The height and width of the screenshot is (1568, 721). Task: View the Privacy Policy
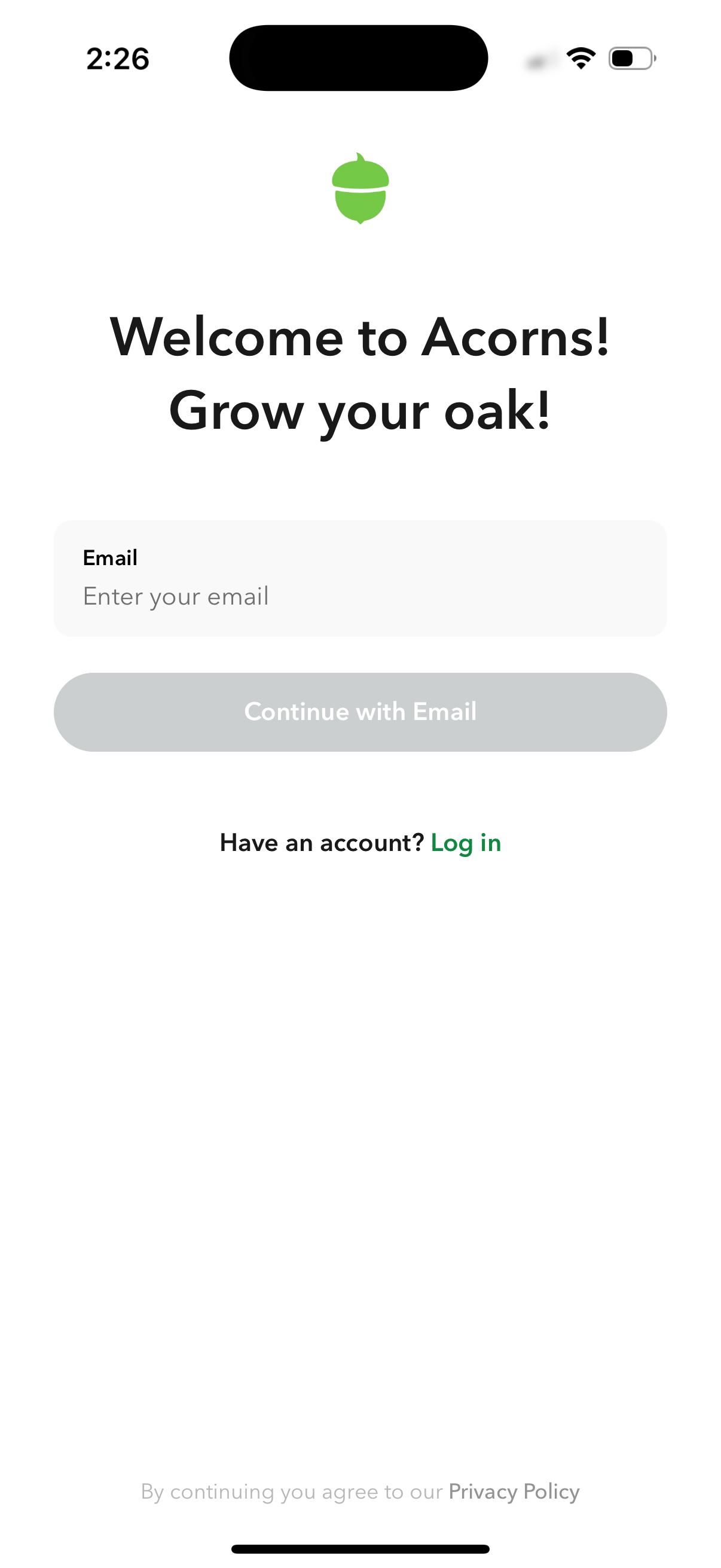pyautogui.click(x=513, y=1492)
